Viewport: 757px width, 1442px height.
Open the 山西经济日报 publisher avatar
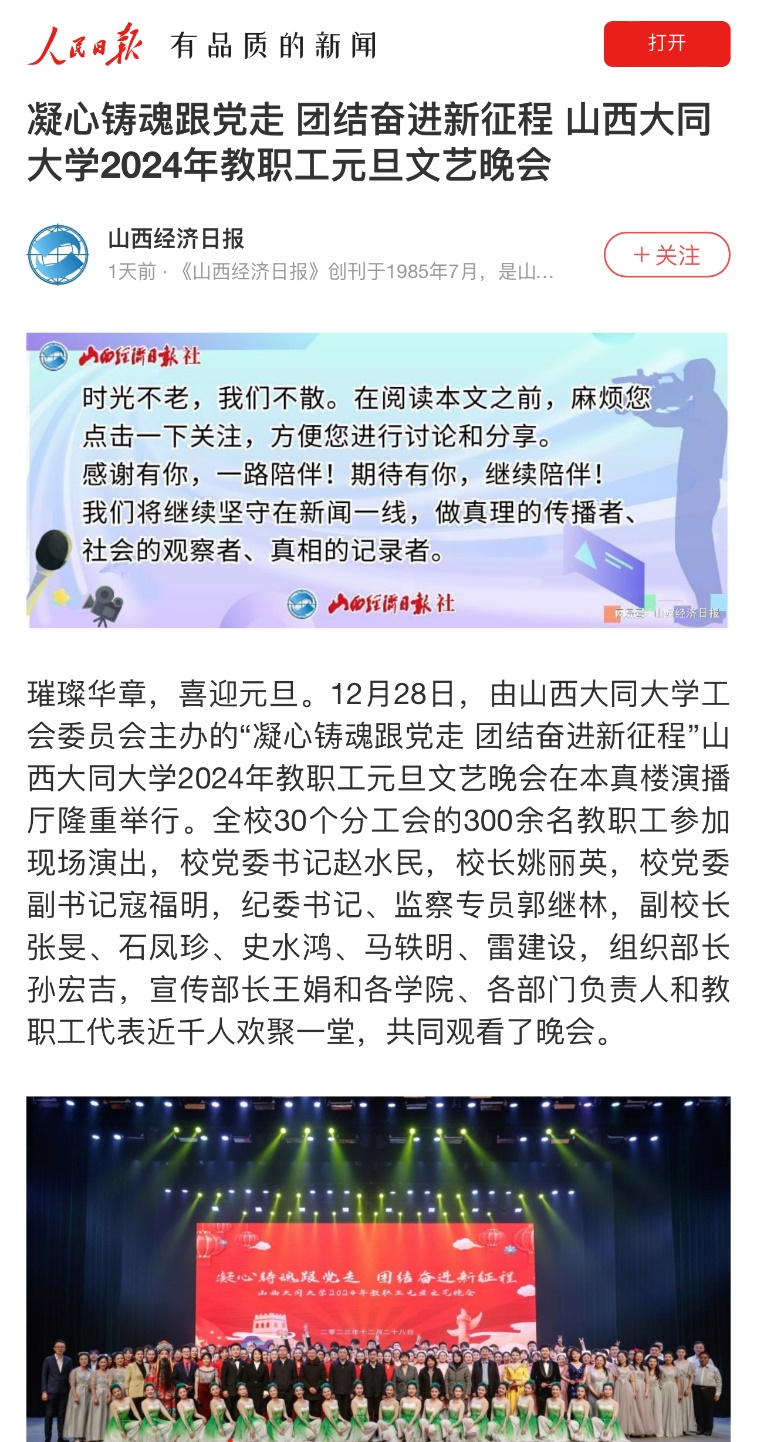point(58,254)
